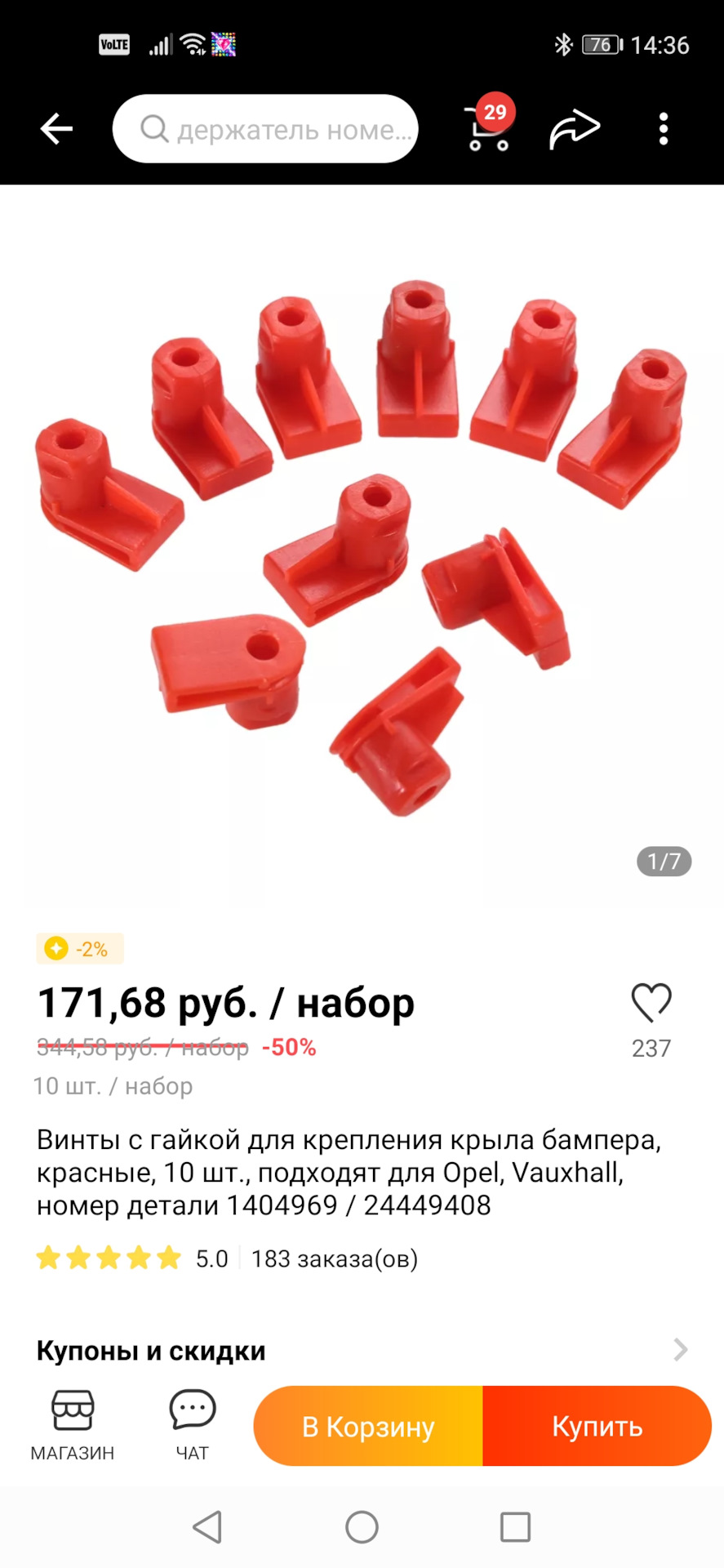Go back using the top arrow
Viewport: 724px width, 1568px height.
tap(56, 129)
